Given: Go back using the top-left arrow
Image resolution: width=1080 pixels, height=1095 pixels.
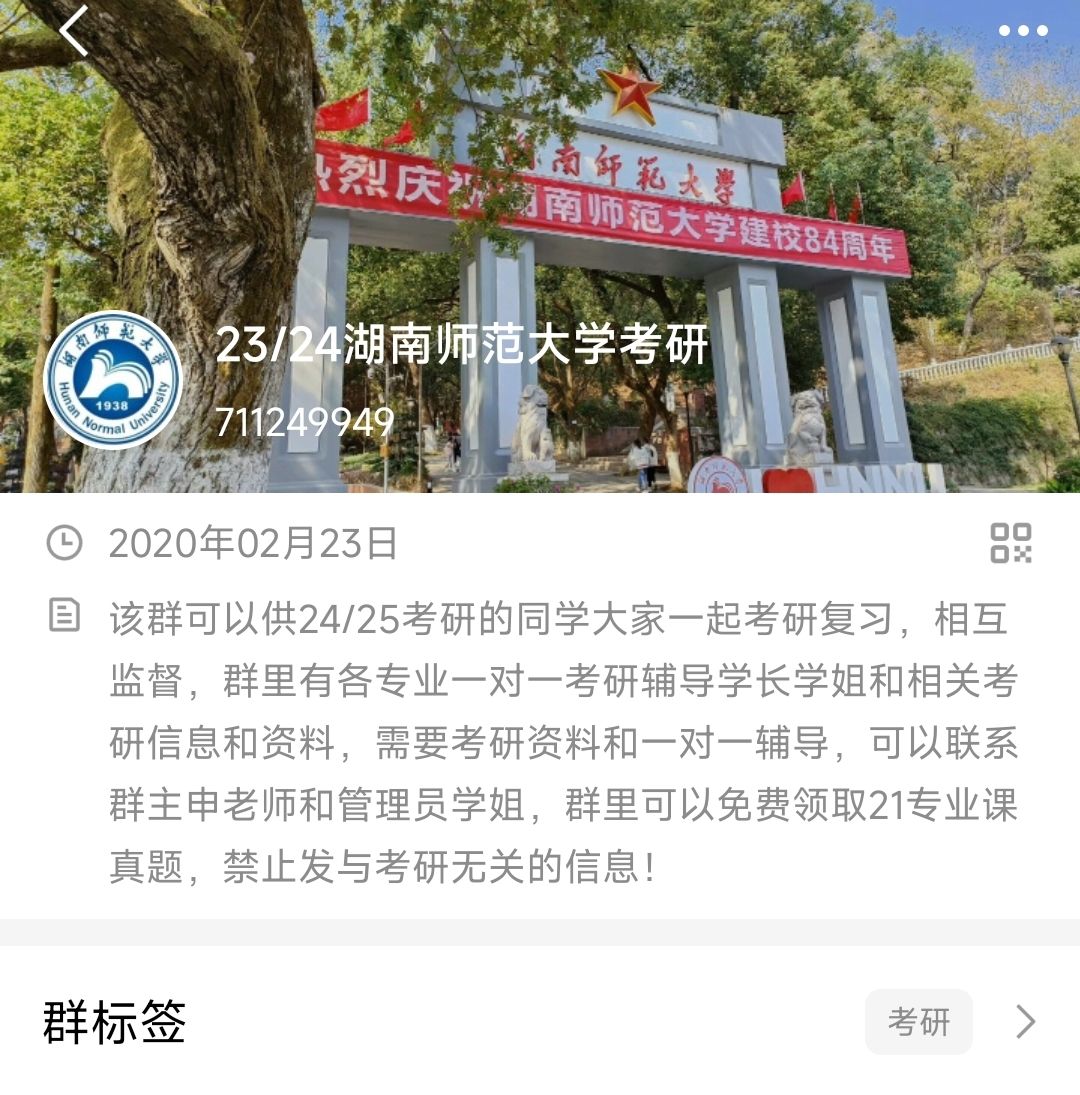Looking at the screenshot, I should [x=74, y=30].
